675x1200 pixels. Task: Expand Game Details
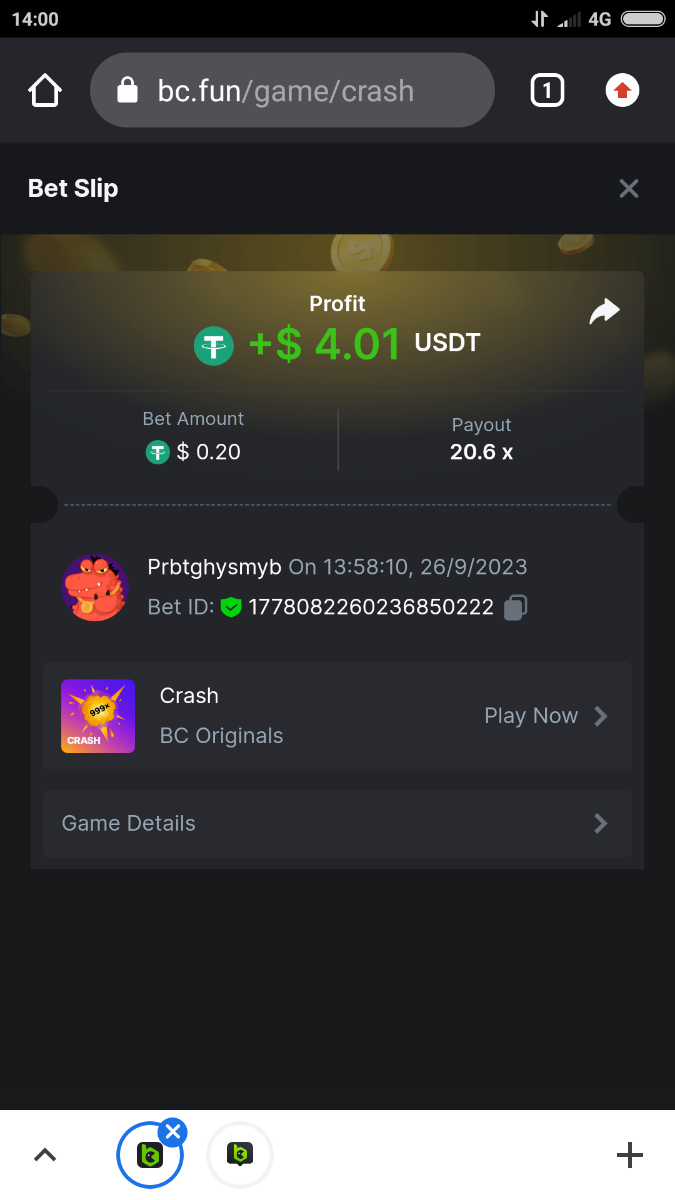coord(337,823)
